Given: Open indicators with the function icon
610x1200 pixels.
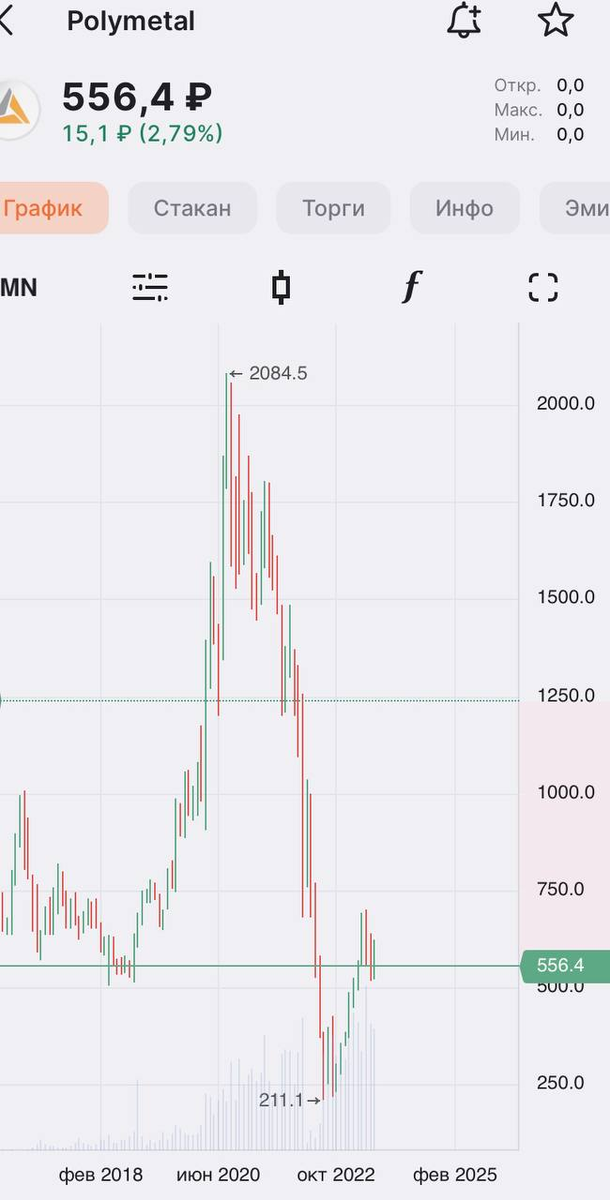Looking at the screenshot, I should [x=411, y=288].
